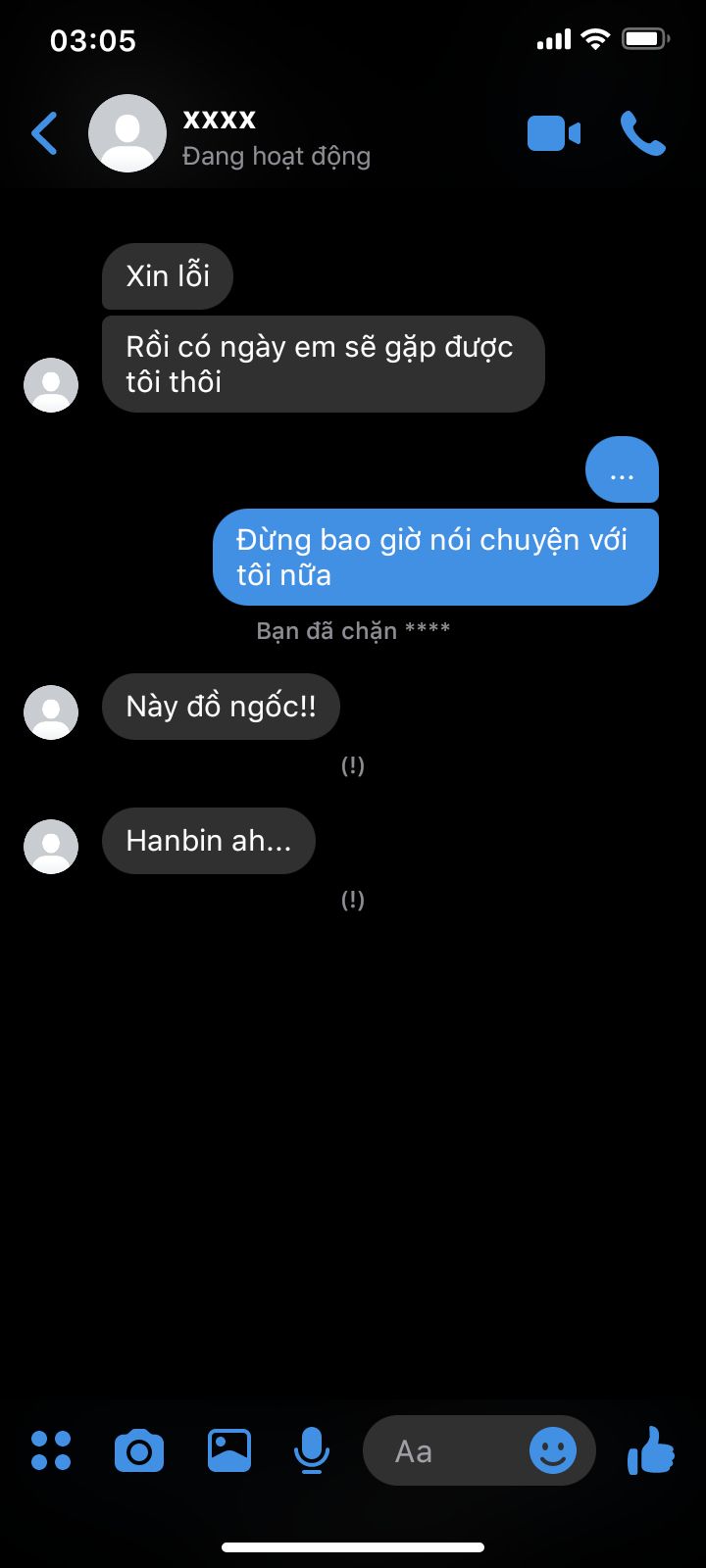Open xxxx's profile from the header
The height and width of the screenshot is (1568, 706).
[127, 134]
